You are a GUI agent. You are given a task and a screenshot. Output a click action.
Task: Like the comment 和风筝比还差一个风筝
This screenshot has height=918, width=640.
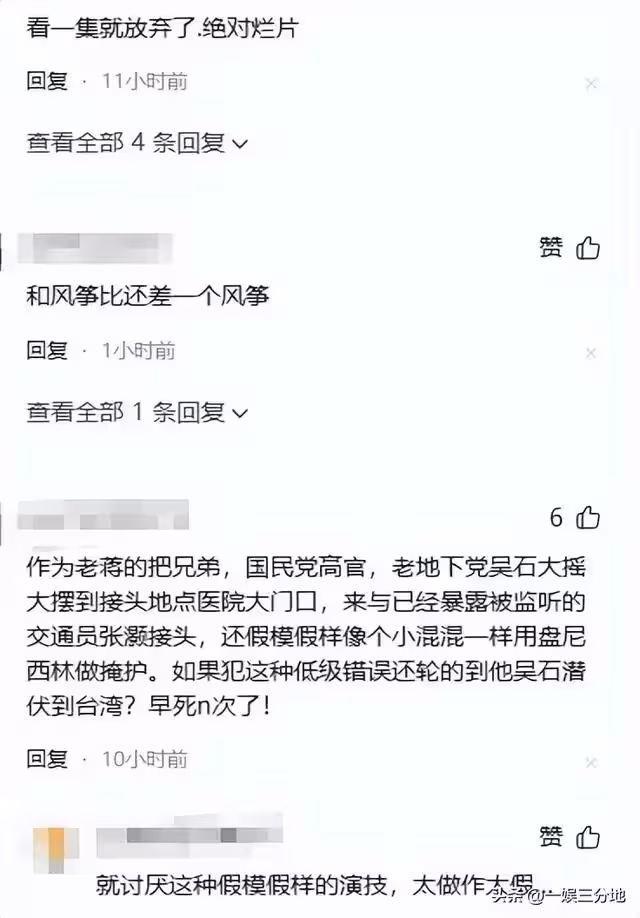(588, 248)
